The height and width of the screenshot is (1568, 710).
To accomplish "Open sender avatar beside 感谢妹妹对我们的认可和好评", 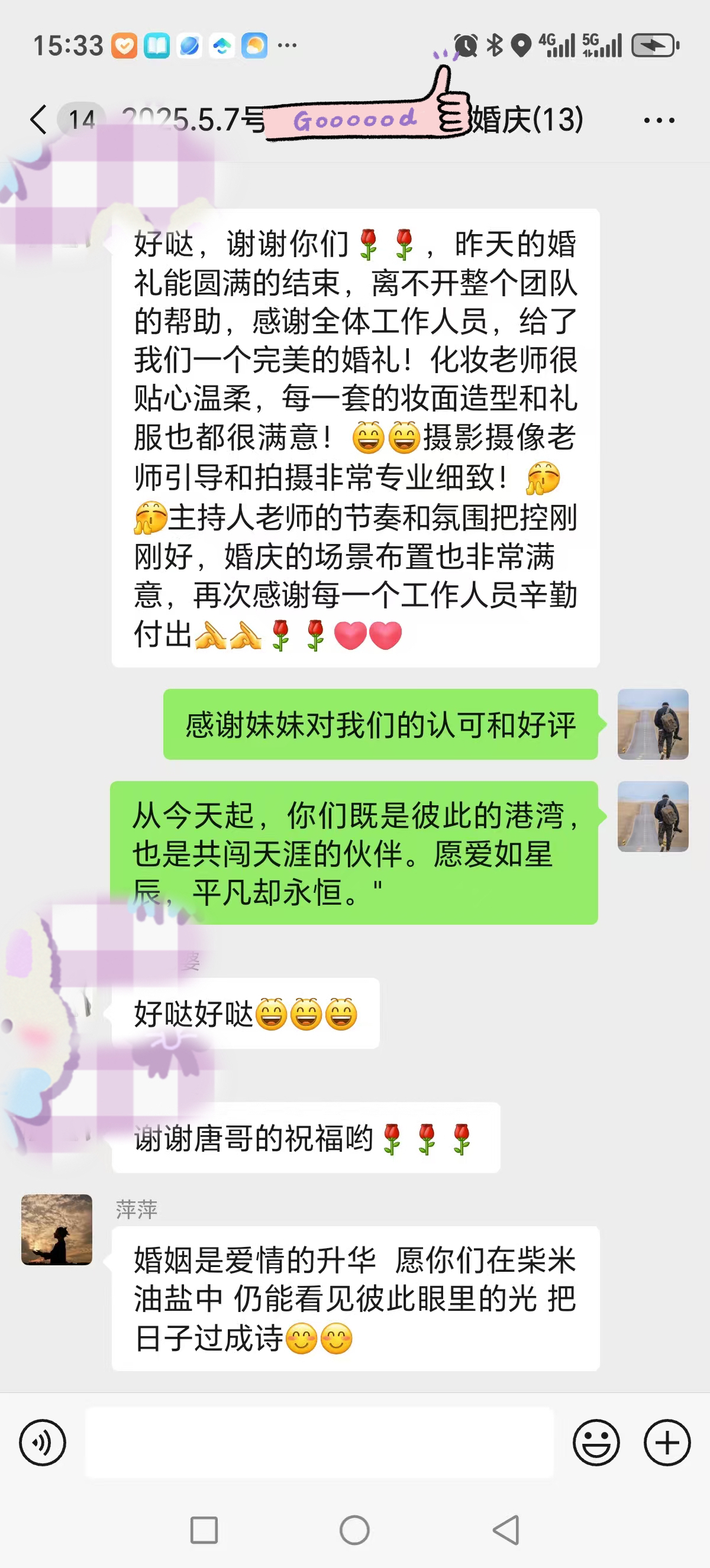I will coord(652,724).
